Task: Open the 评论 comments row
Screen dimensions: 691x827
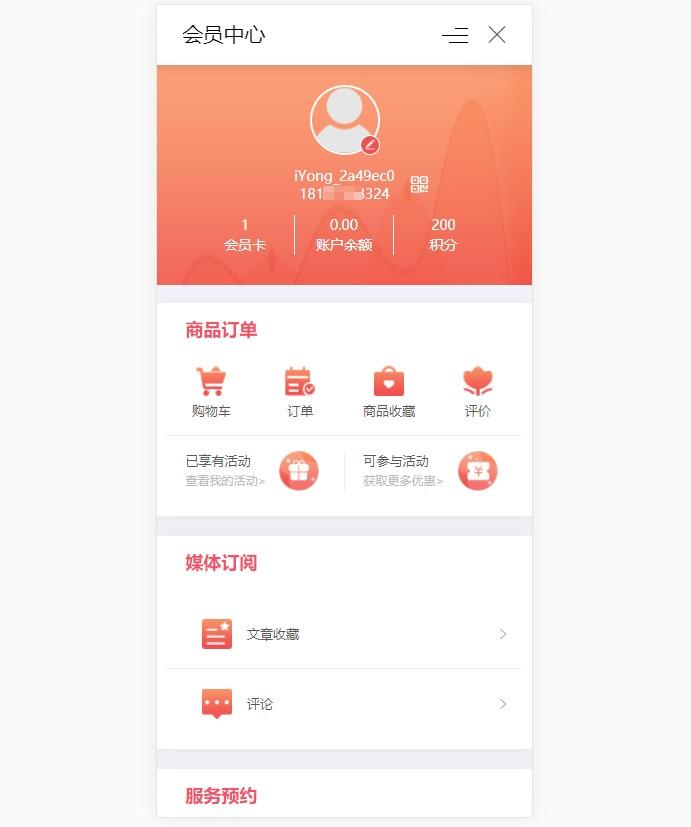Action: pyautogui.click(x=344, y=704)
